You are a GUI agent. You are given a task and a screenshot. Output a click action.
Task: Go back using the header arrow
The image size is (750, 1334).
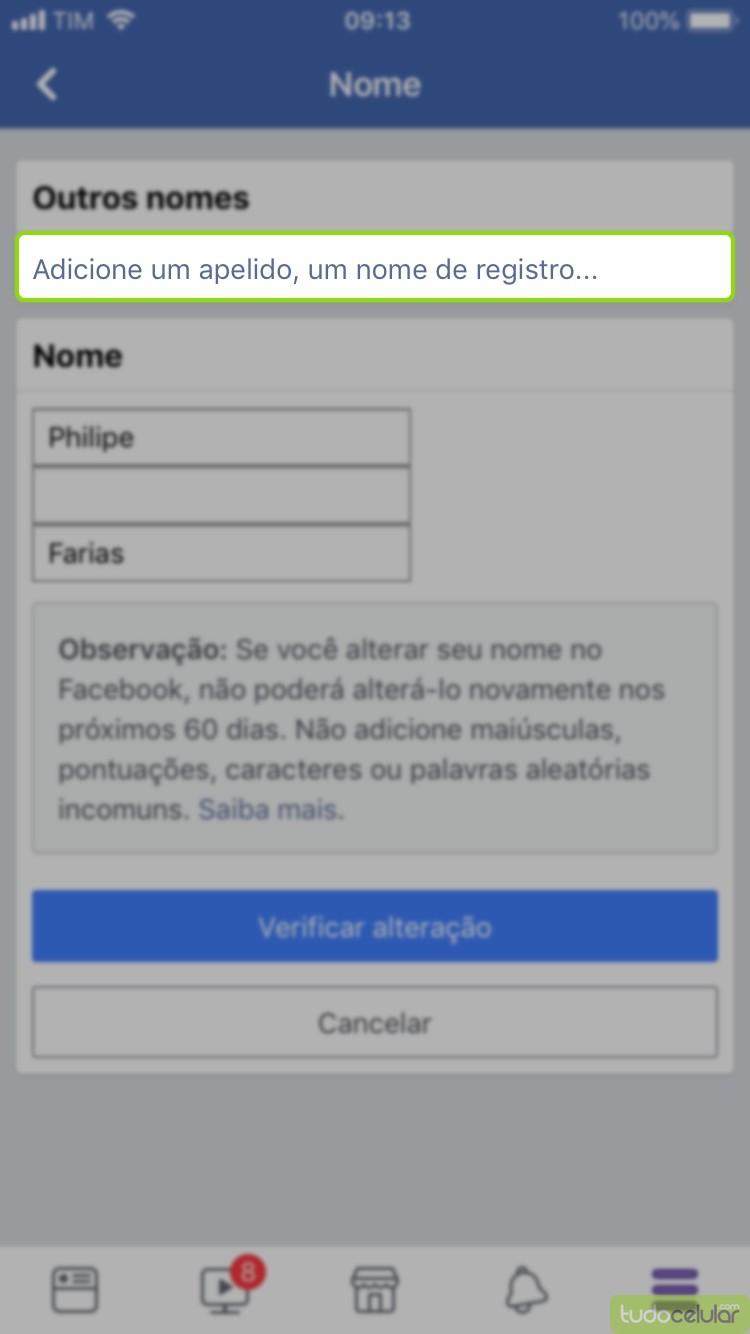tap(47, 85)
